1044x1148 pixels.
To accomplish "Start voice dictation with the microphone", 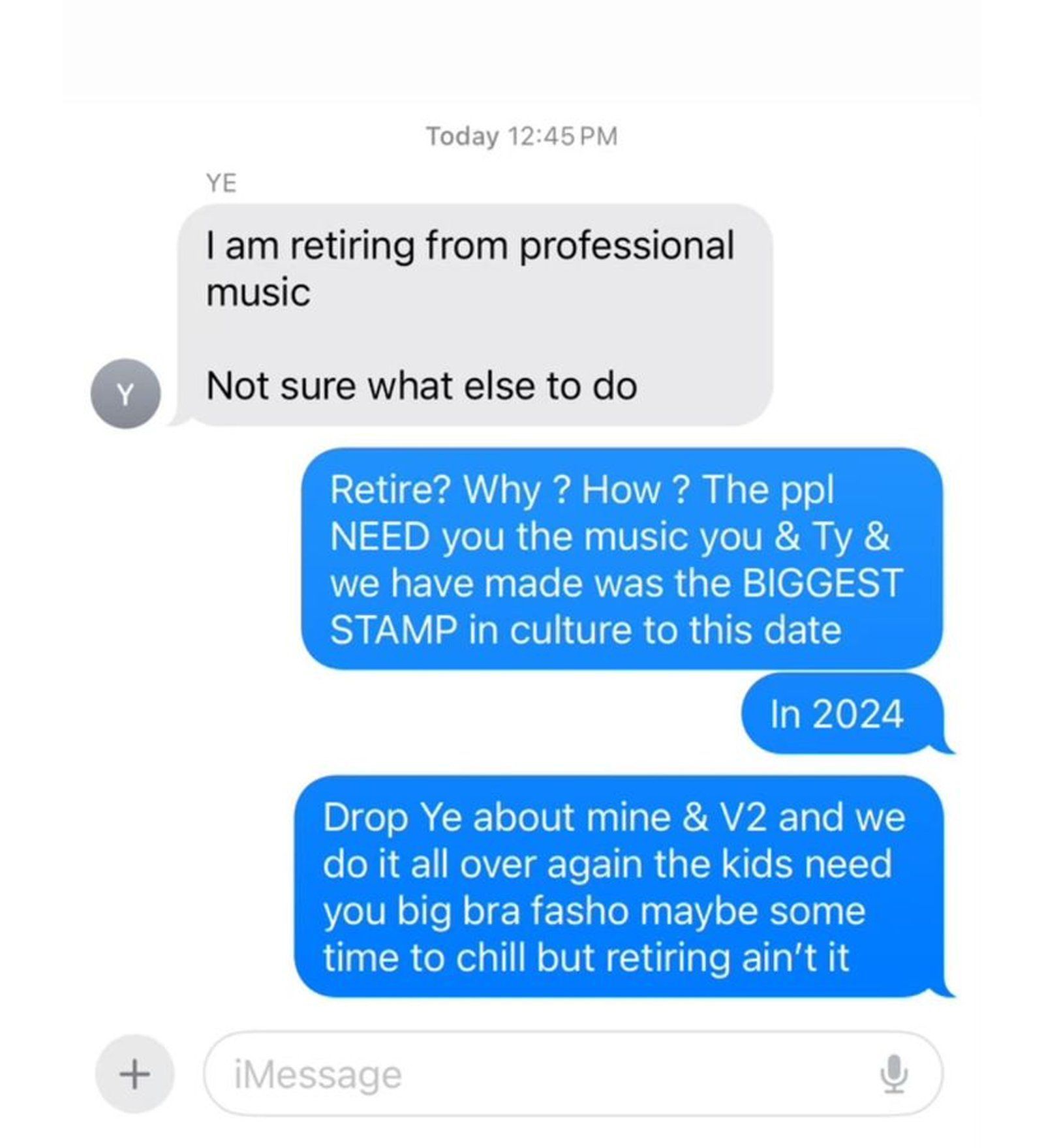I will pos(893,1074).
